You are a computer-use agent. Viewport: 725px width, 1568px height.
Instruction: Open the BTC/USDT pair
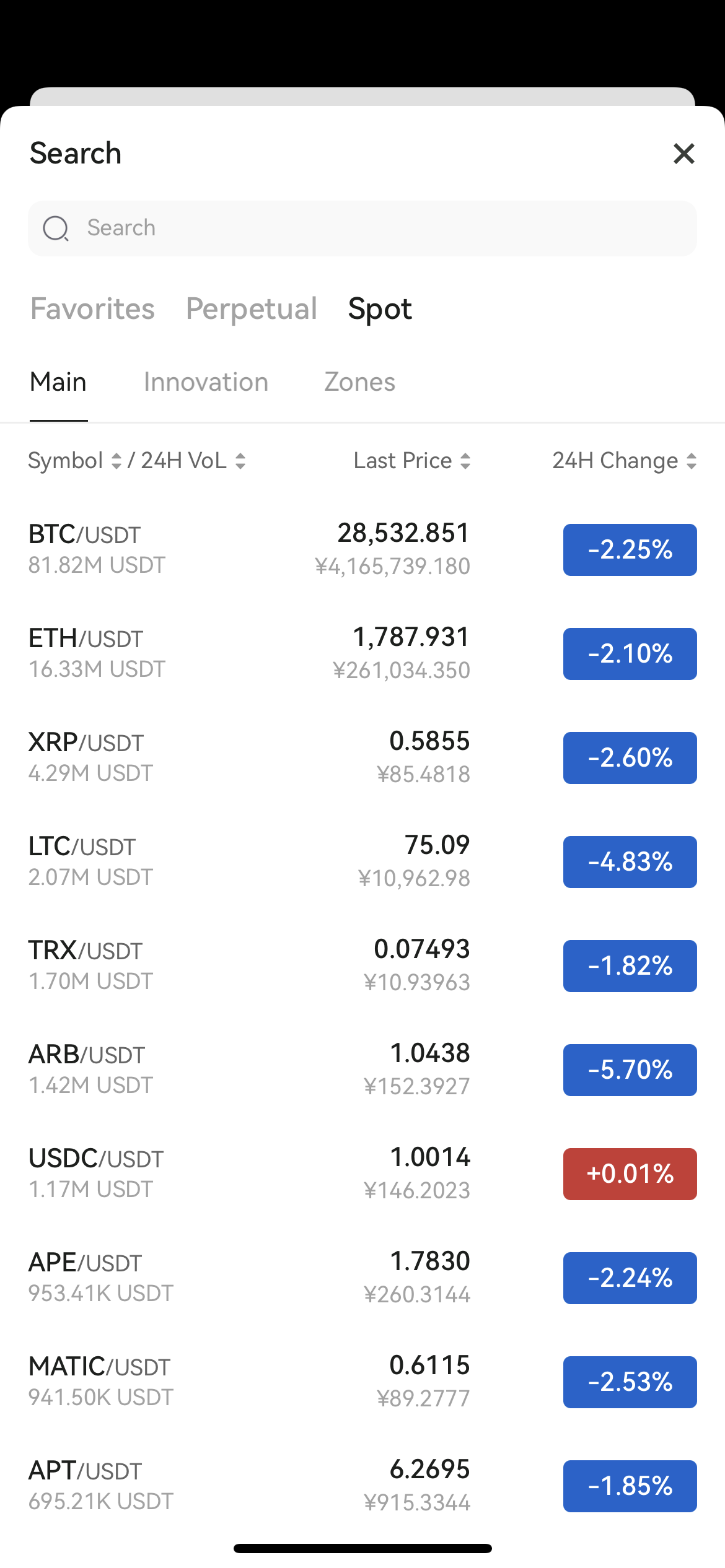[362, 549]
